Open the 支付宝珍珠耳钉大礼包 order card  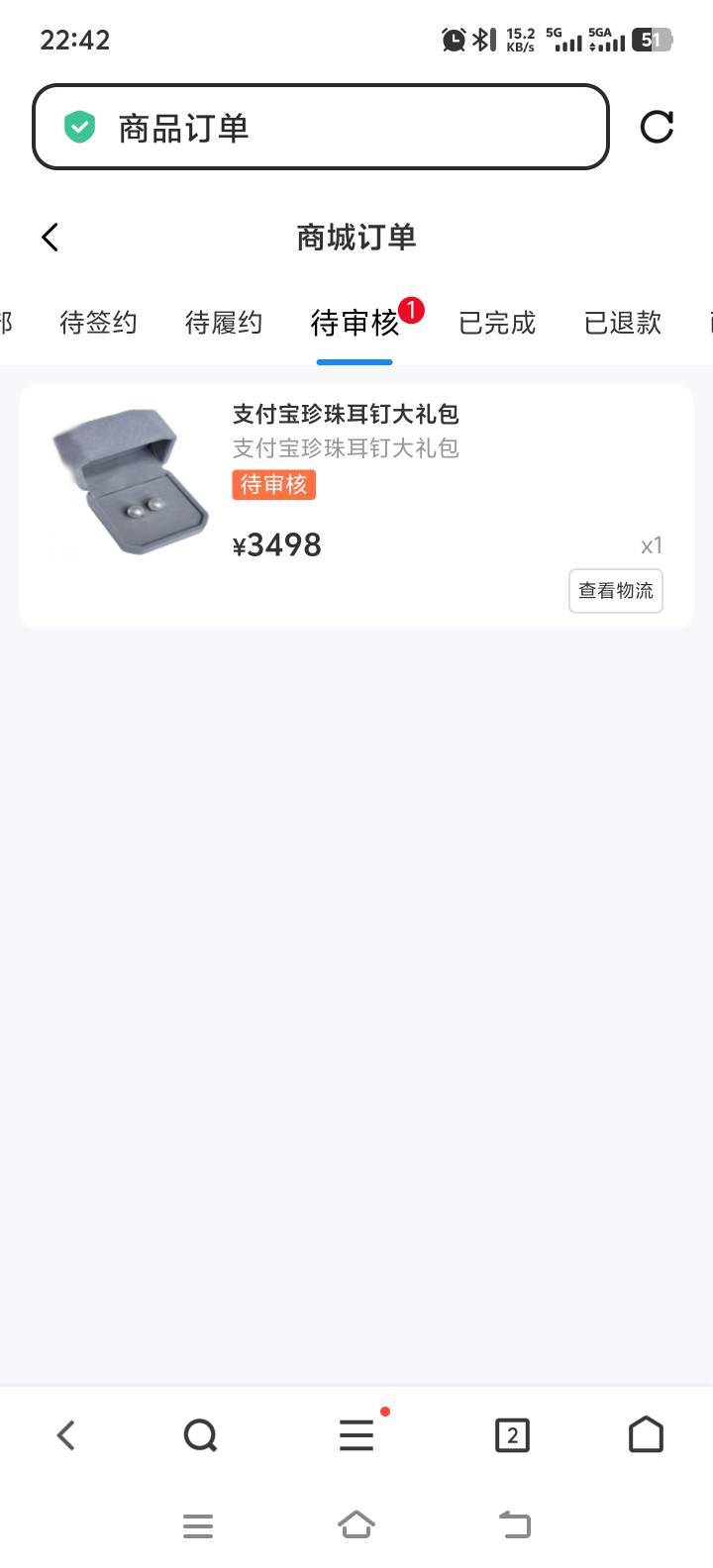(x=356, y=506)
